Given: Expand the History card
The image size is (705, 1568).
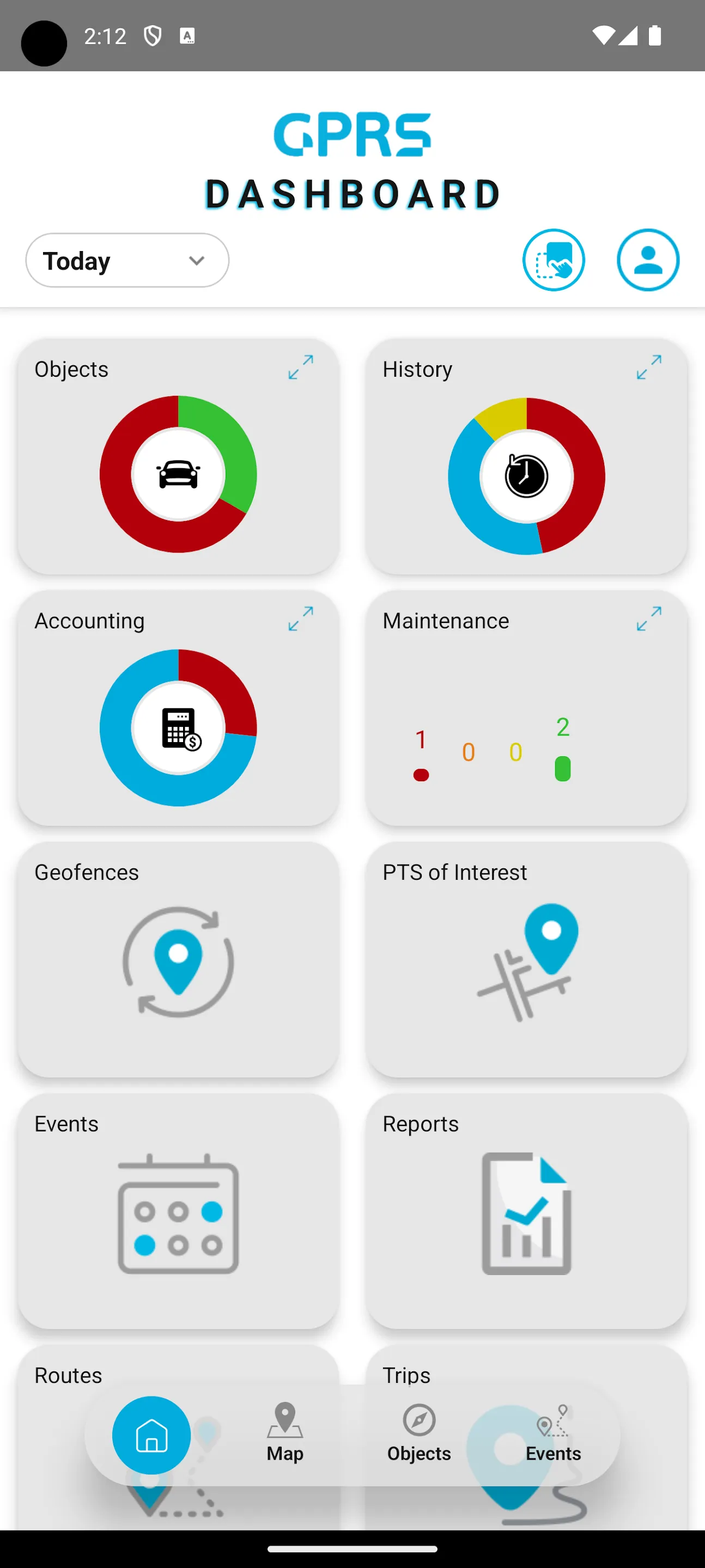Looking at the screenshot, I should tap(648, 367).
